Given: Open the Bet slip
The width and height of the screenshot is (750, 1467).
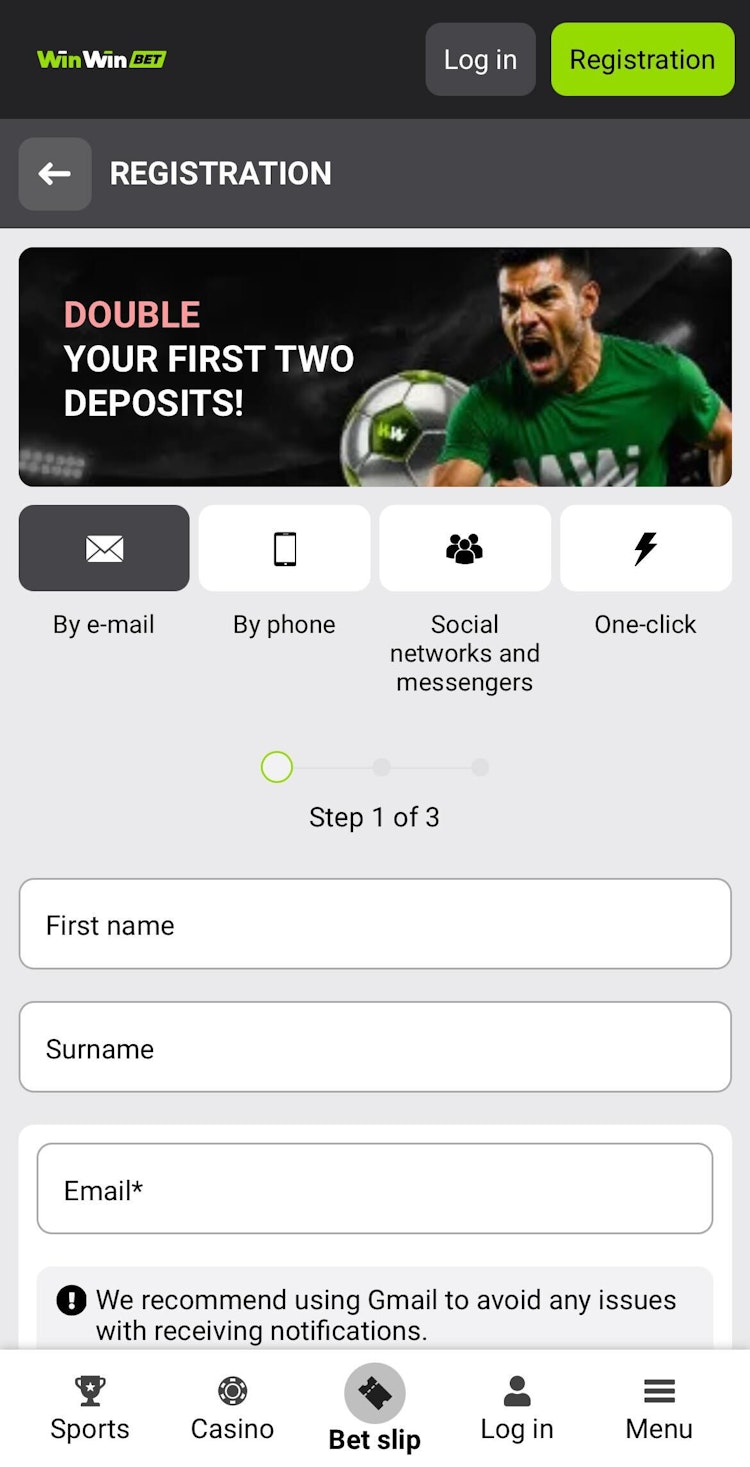Looking at the screenshot, I should click(x=375, y=1408).
